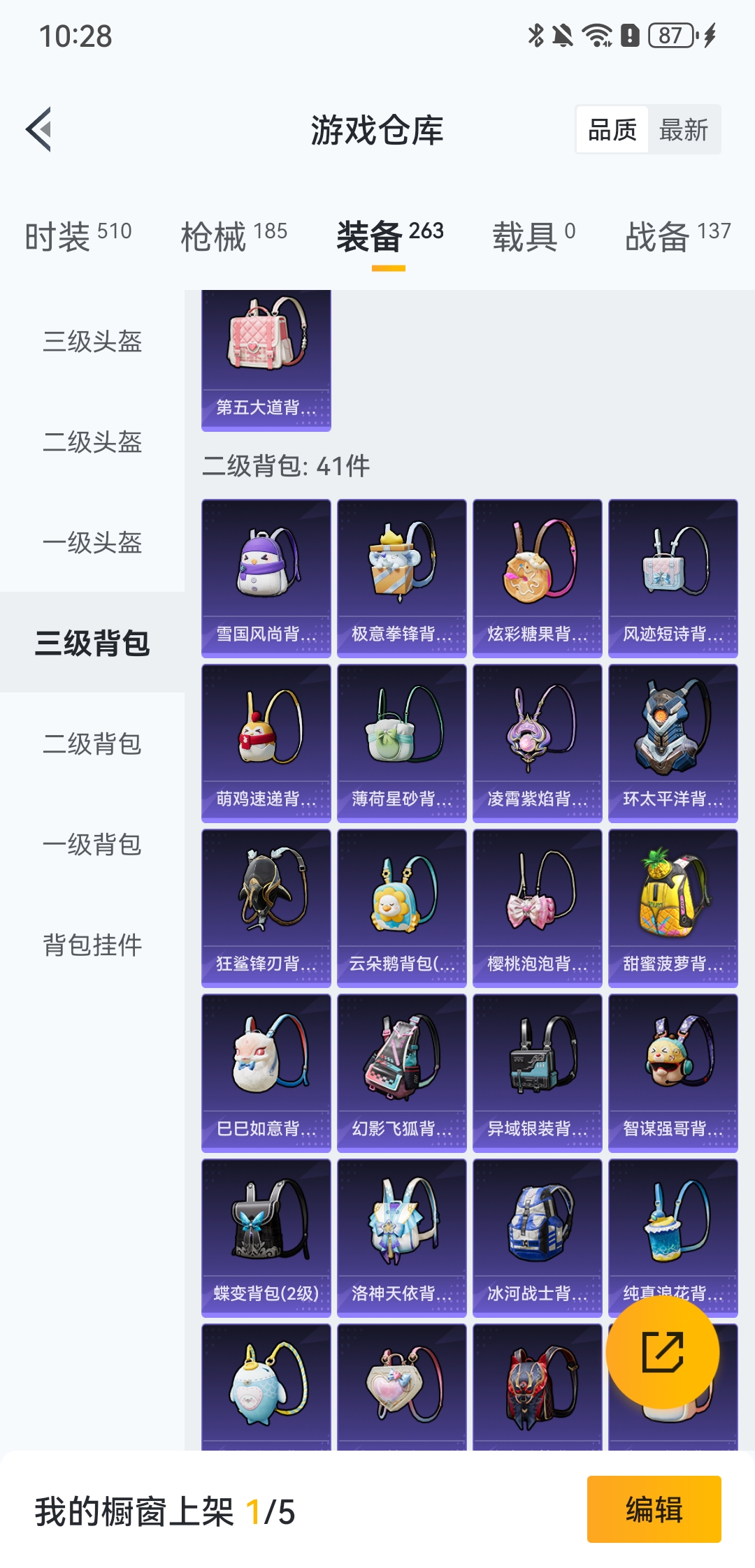Open the 甜蜜菠萝背包 item
This screenshot has height=1568, width=755.
click(x=673, y=908)
